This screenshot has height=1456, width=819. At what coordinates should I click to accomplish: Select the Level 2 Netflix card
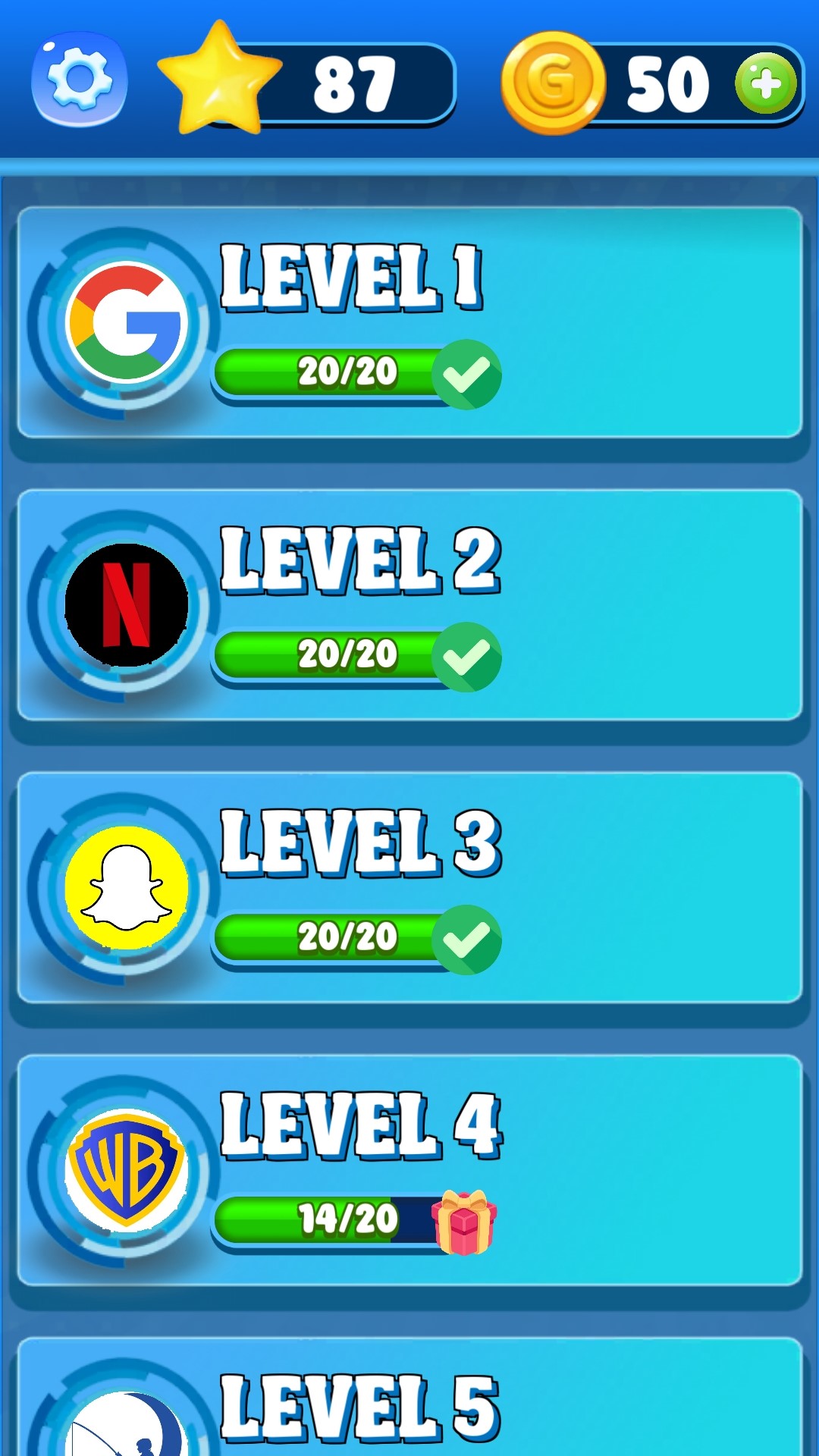coord(409,606)
